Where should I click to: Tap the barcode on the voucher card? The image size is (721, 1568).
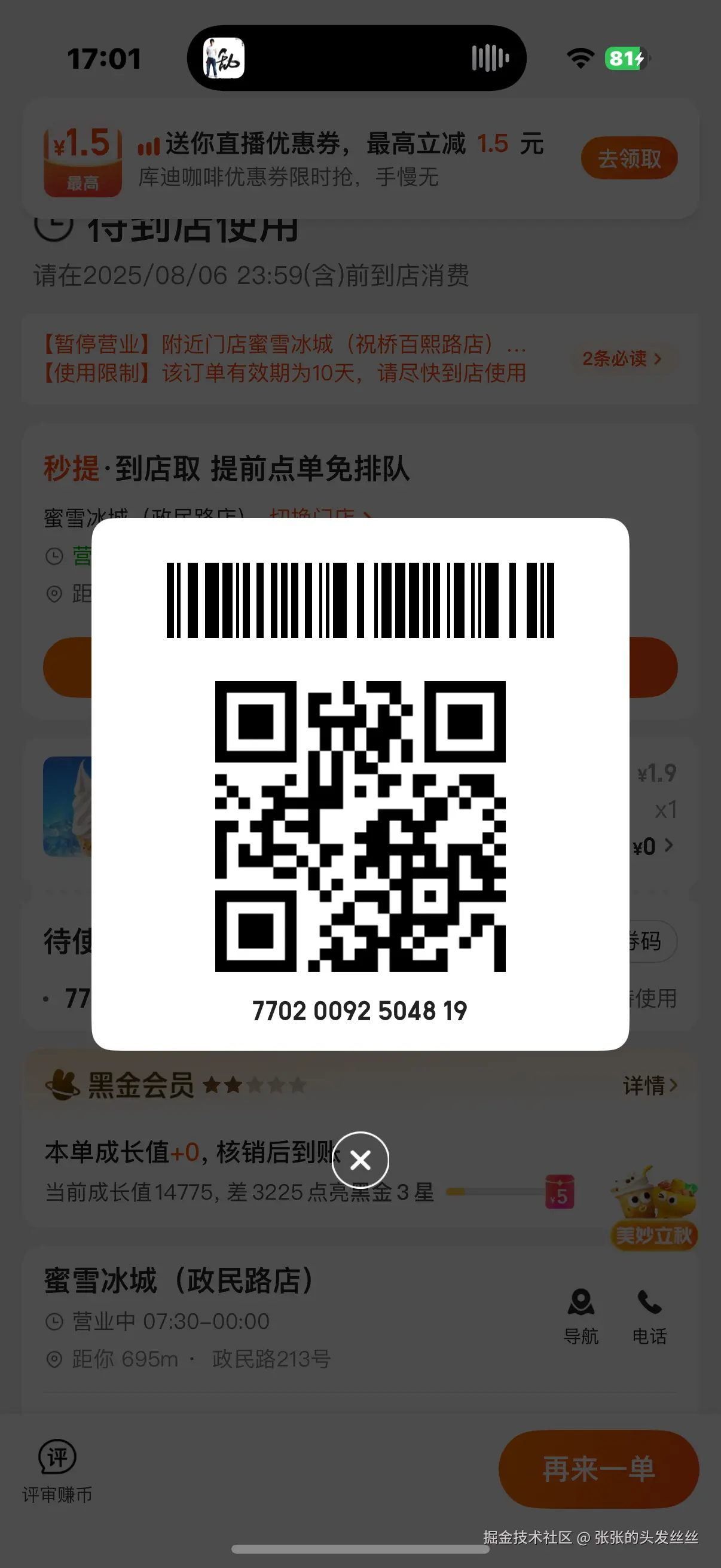(x=360, y=600)
